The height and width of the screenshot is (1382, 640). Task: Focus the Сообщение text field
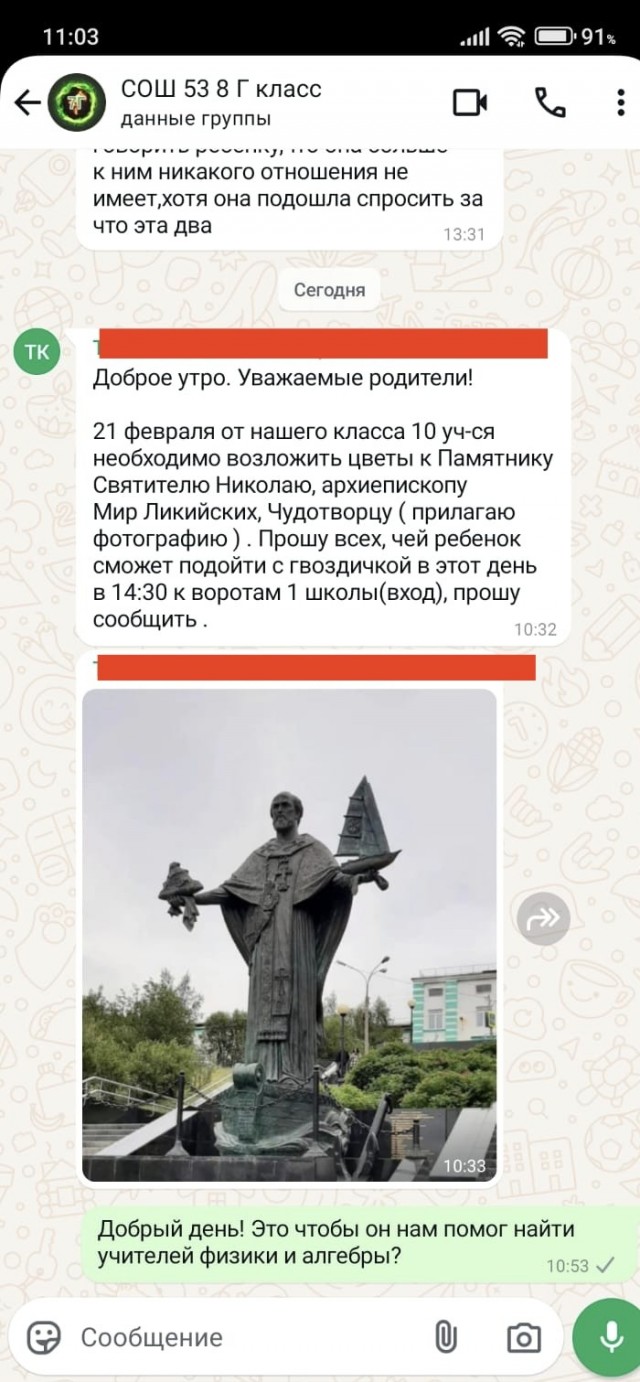pyautogui.click(x=240, y=1337)
